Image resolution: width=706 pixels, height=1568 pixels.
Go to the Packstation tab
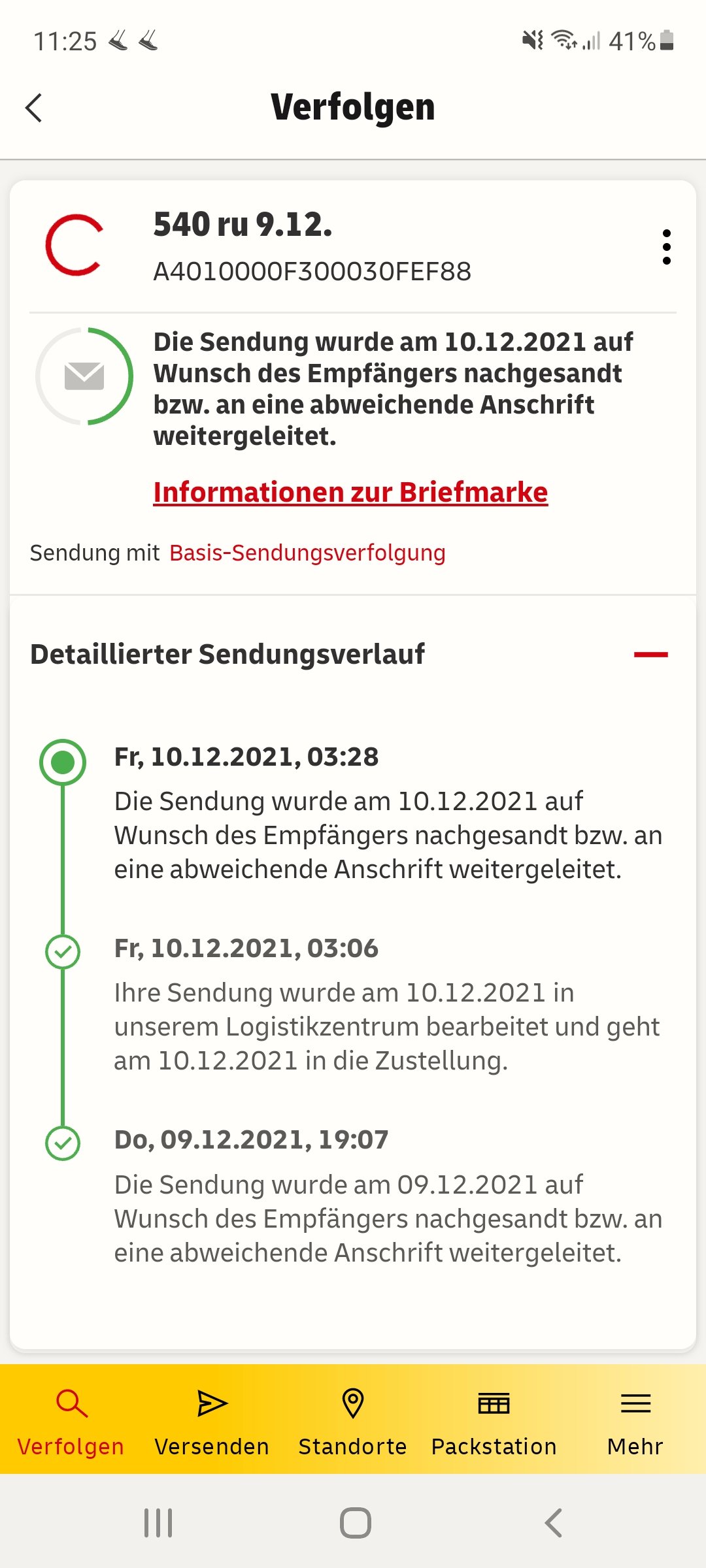(494, 1419)
